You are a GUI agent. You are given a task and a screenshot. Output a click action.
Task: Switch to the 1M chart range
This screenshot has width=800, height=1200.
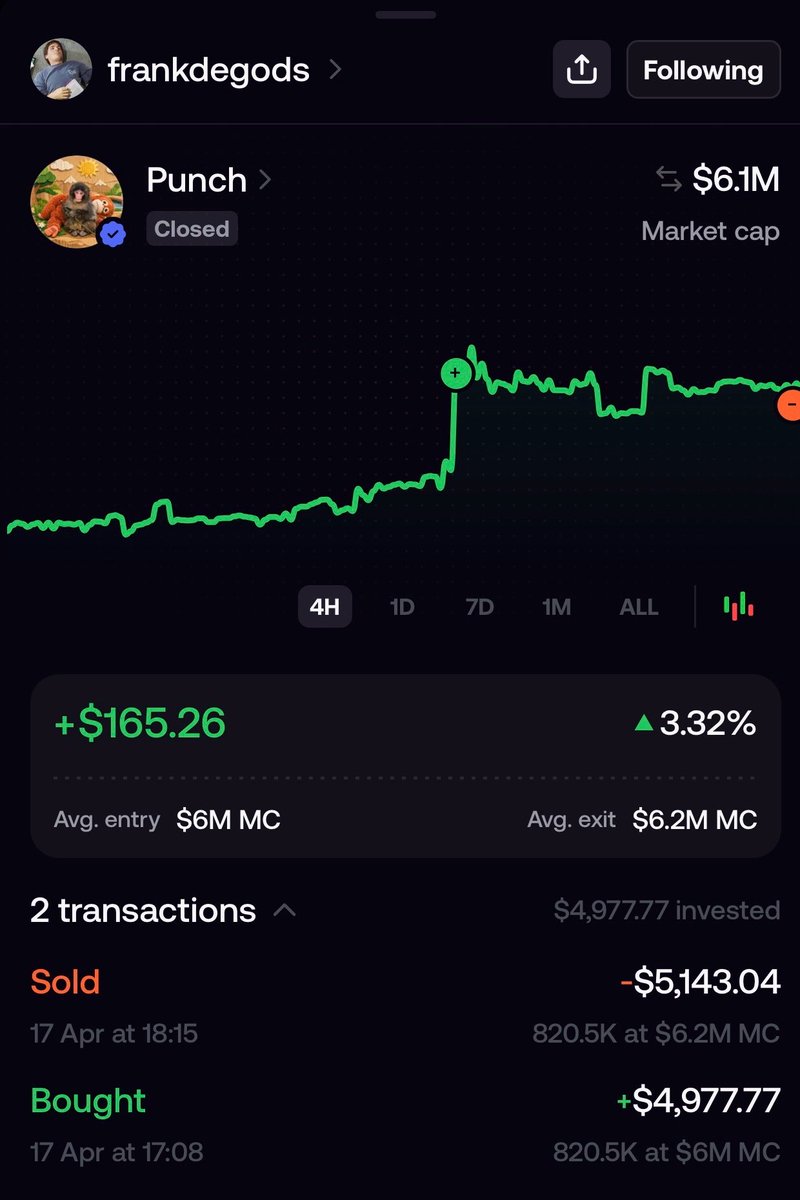[x=556, y=607]
